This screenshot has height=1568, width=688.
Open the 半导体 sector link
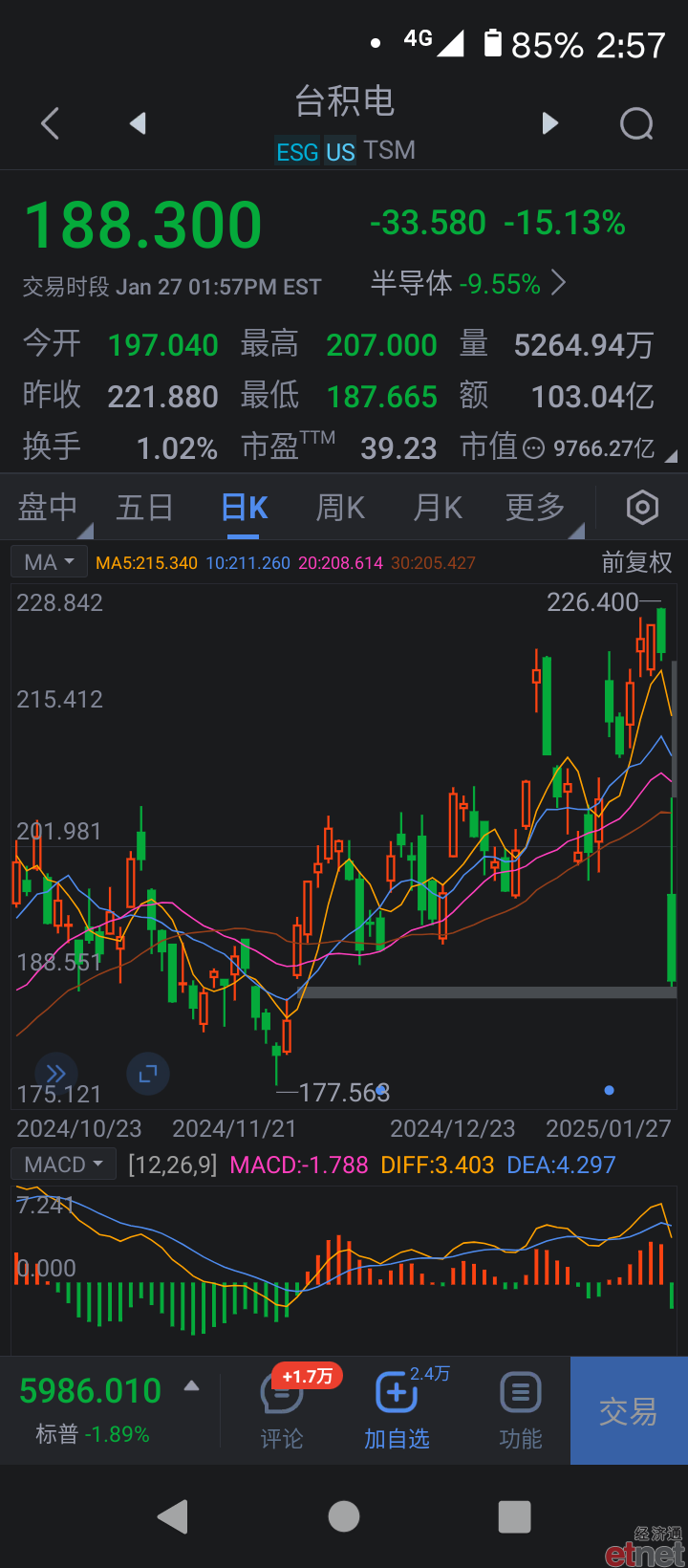coord(468,284)
